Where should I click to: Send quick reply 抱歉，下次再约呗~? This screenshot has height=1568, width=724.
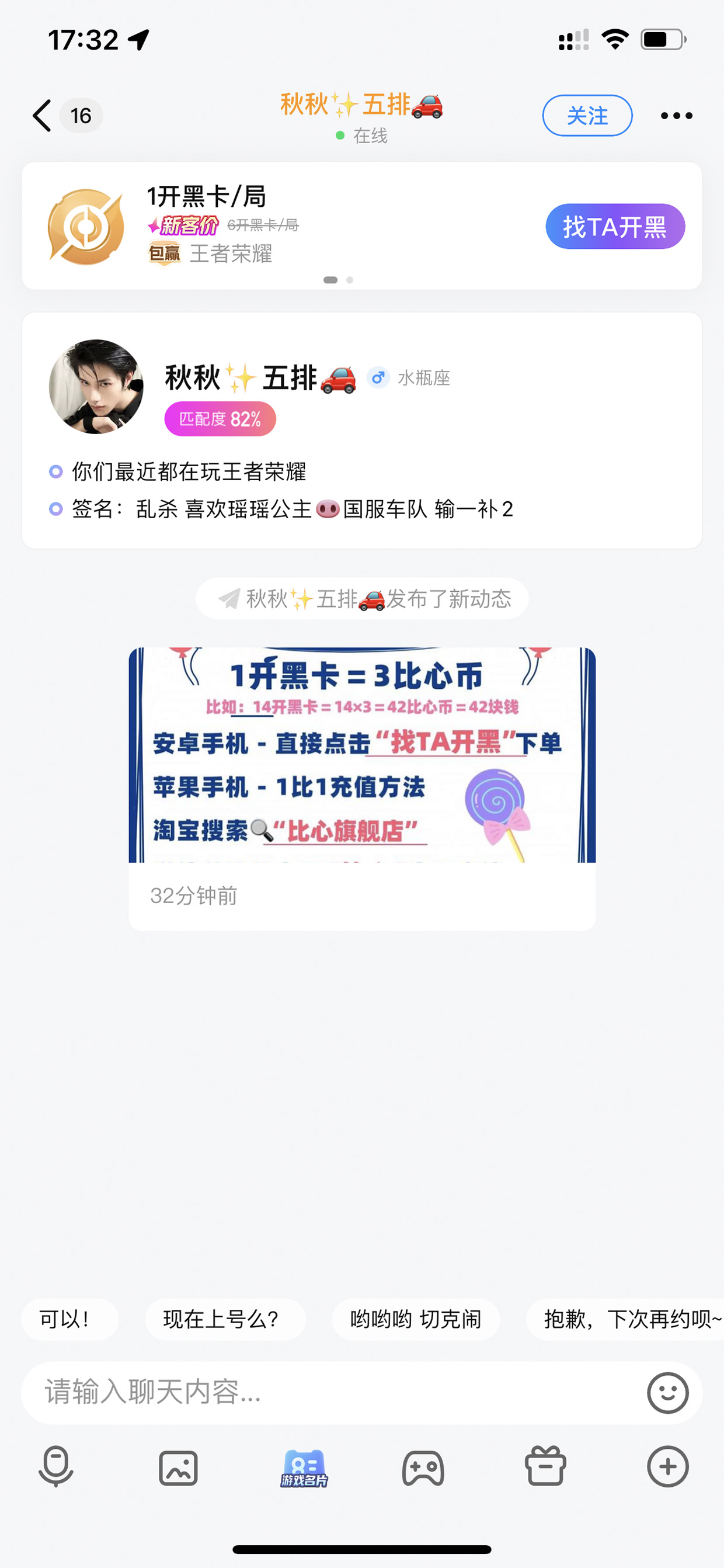pyautogui.click(x=625, y=1319)
